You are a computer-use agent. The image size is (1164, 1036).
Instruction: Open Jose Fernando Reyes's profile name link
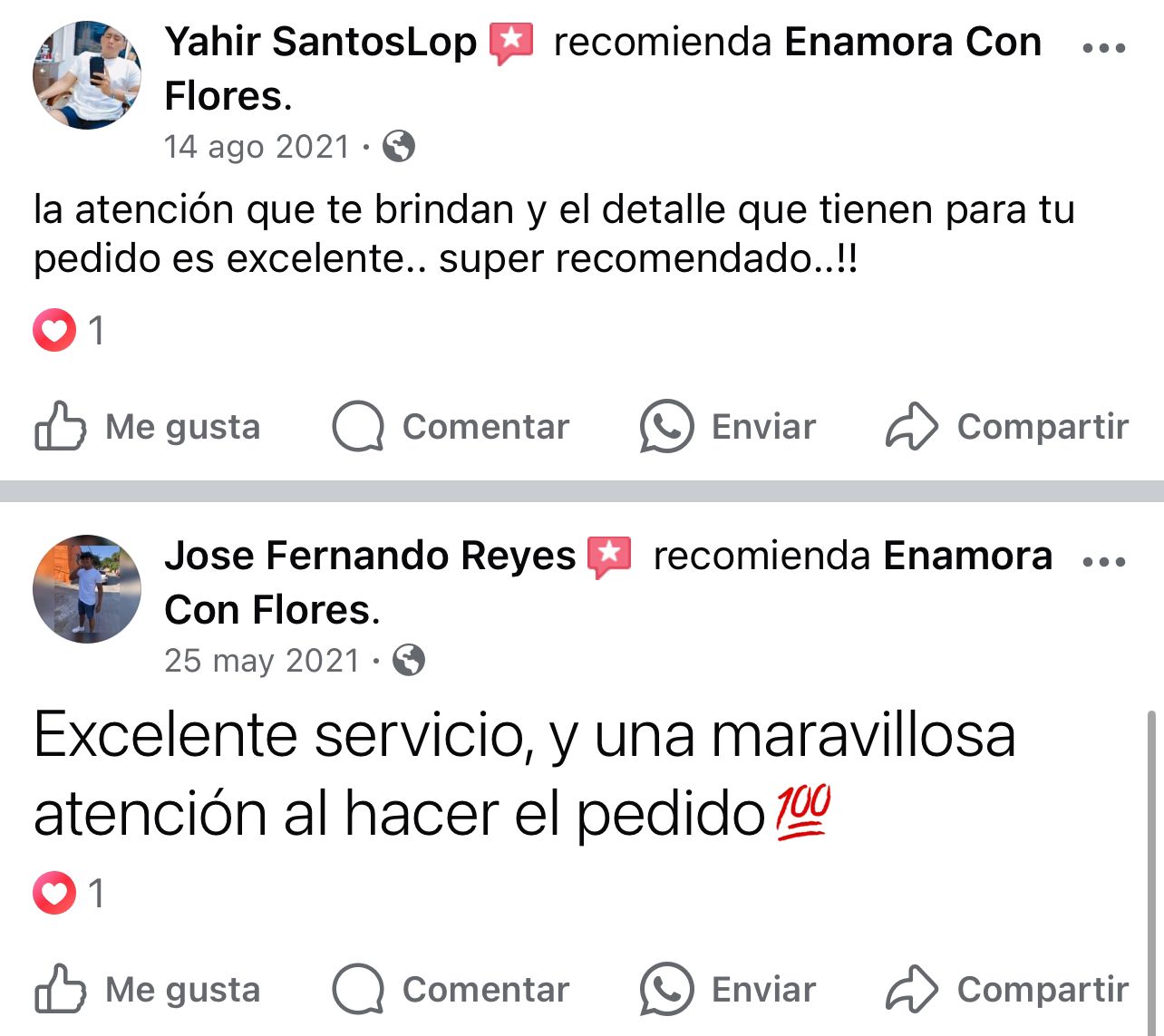(x=370, y=557)
